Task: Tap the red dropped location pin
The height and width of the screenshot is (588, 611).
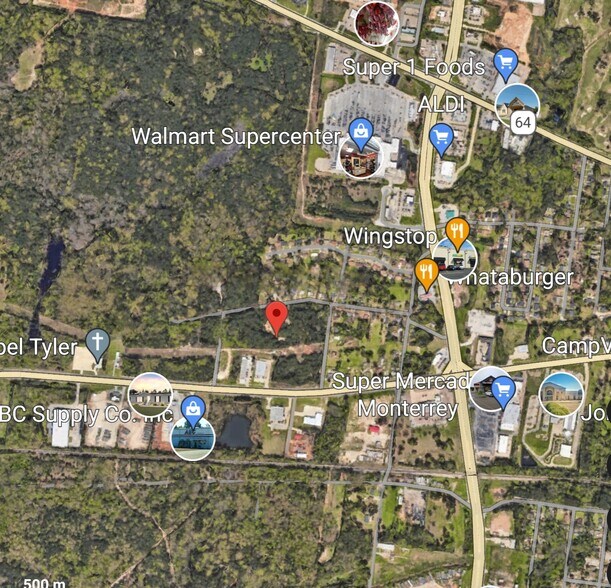Action: click(277, 317)
